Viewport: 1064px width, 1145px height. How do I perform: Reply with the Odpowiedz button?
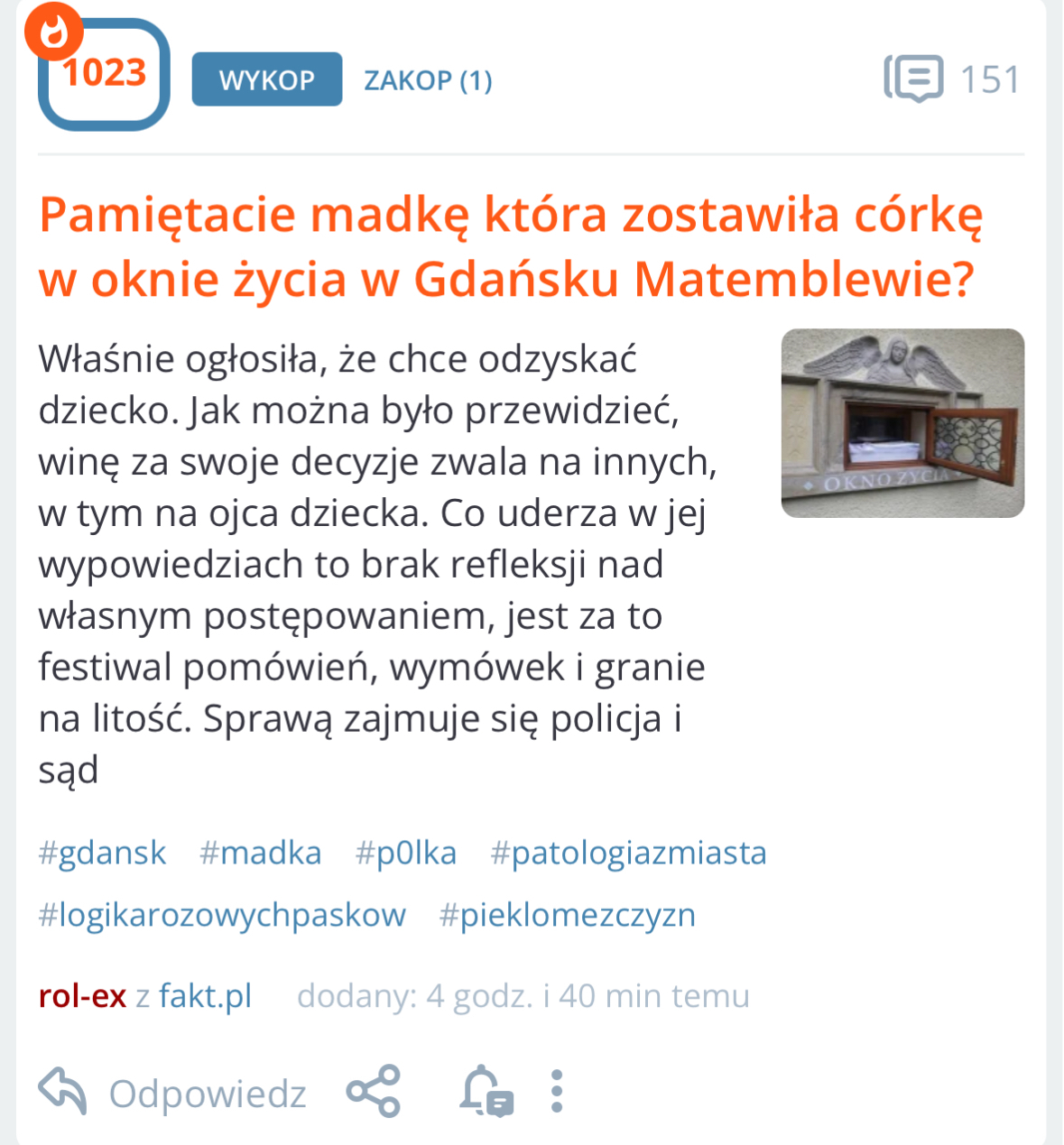(173, 1093)
